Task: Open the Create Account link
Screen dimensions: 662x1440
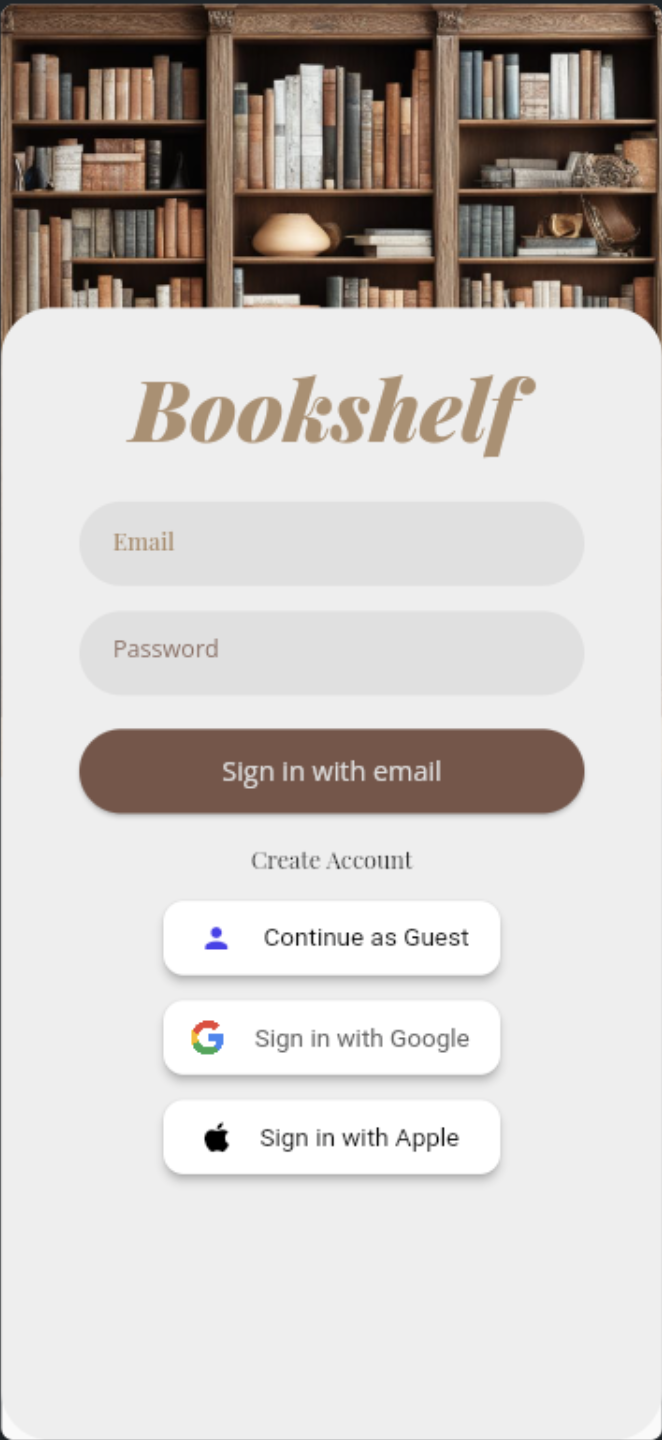Action: coord(331,860)
